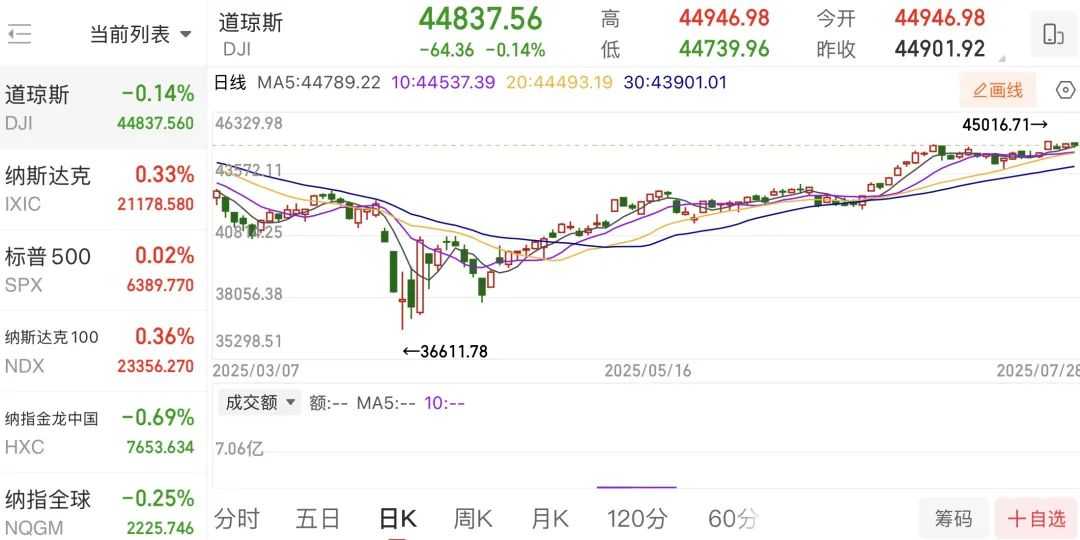The image size is (1080, 540).
Task: View 标普500 SPX index
Action: pos(100,270)
